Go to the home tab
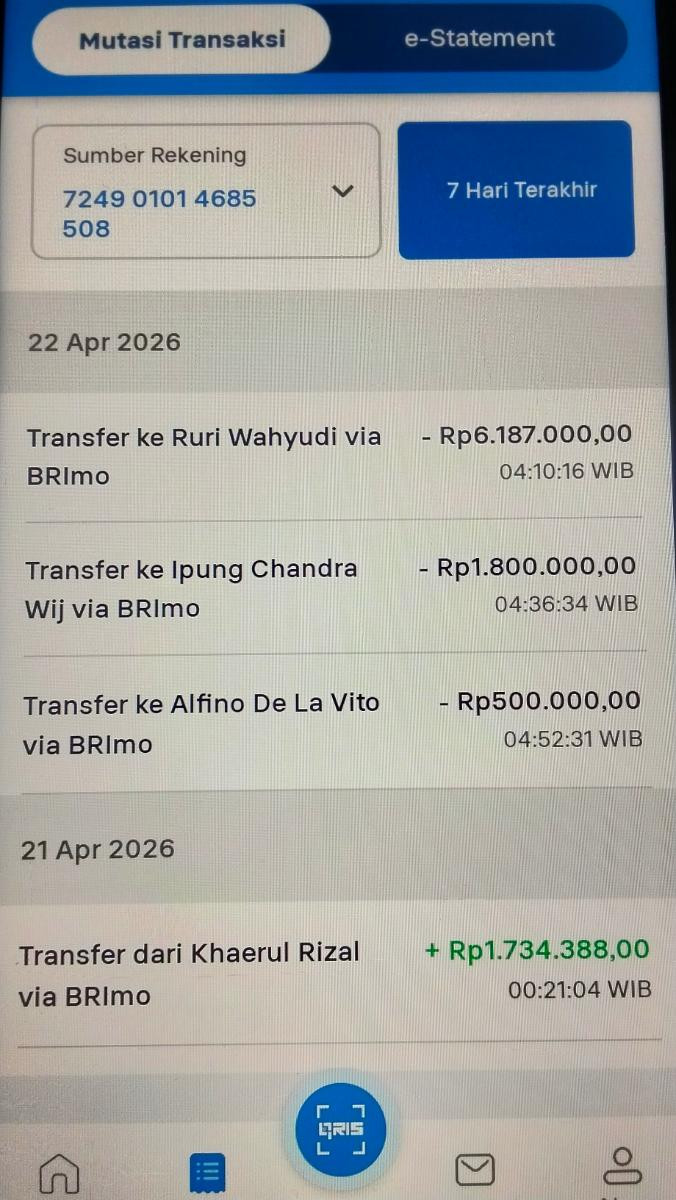The image size is (676, 1200). pyautogui.click(x=58, y=1170)
